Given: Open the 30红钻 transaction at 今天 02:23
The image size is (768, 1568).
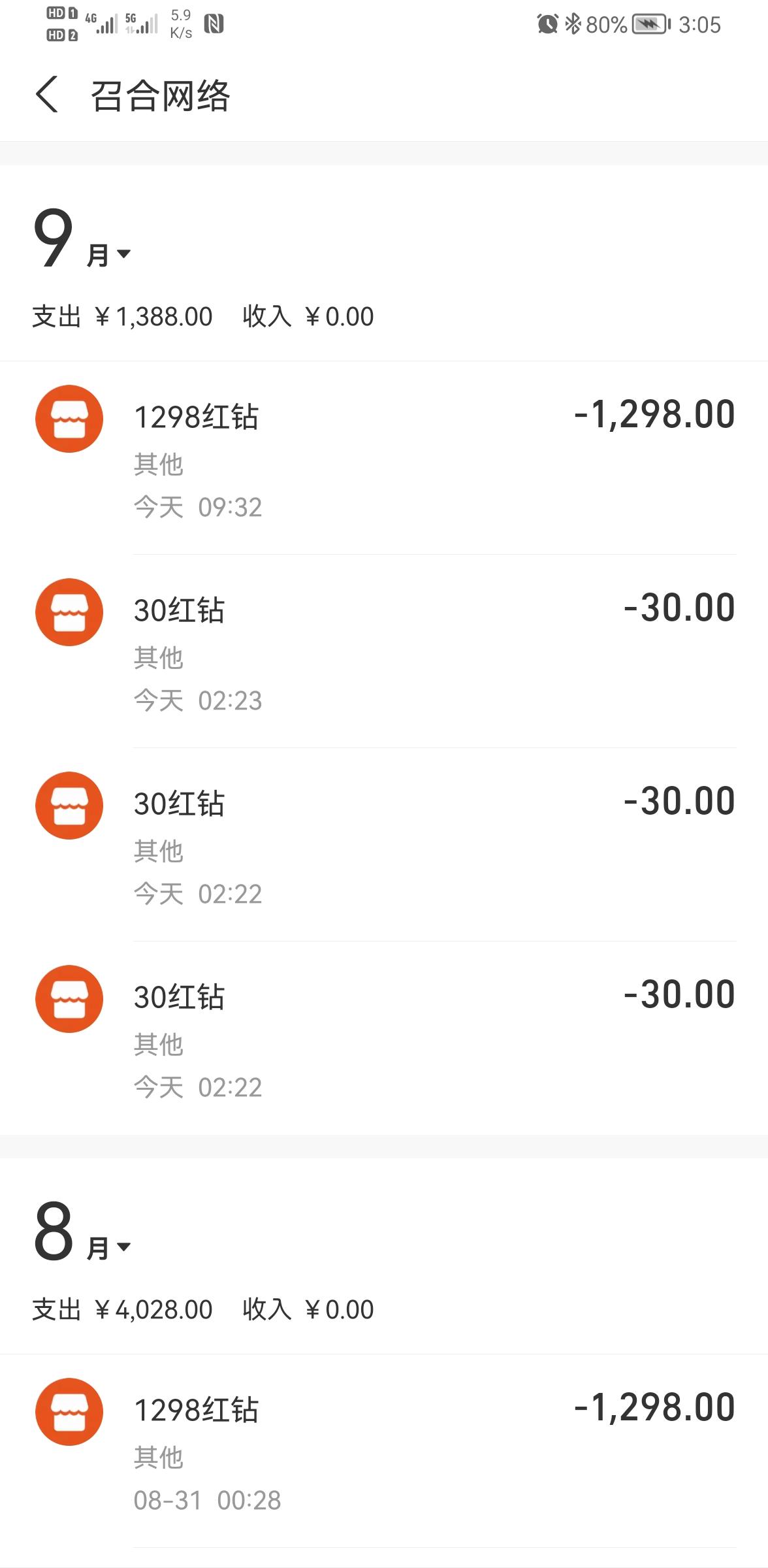Looking at the screenshot, I should click(x=384, y=651).
